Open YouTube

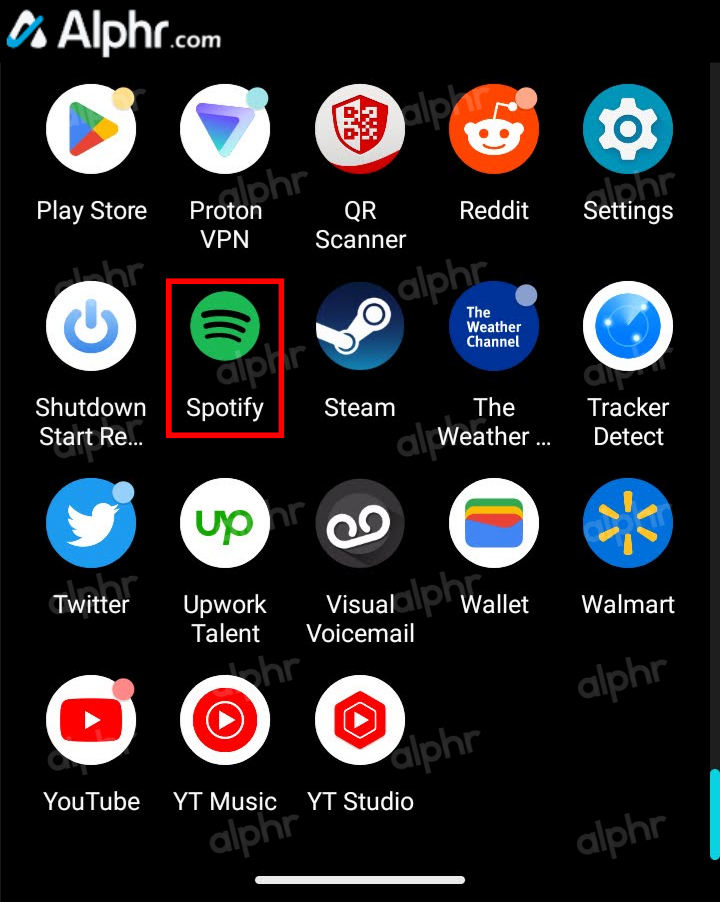point(91,721)
